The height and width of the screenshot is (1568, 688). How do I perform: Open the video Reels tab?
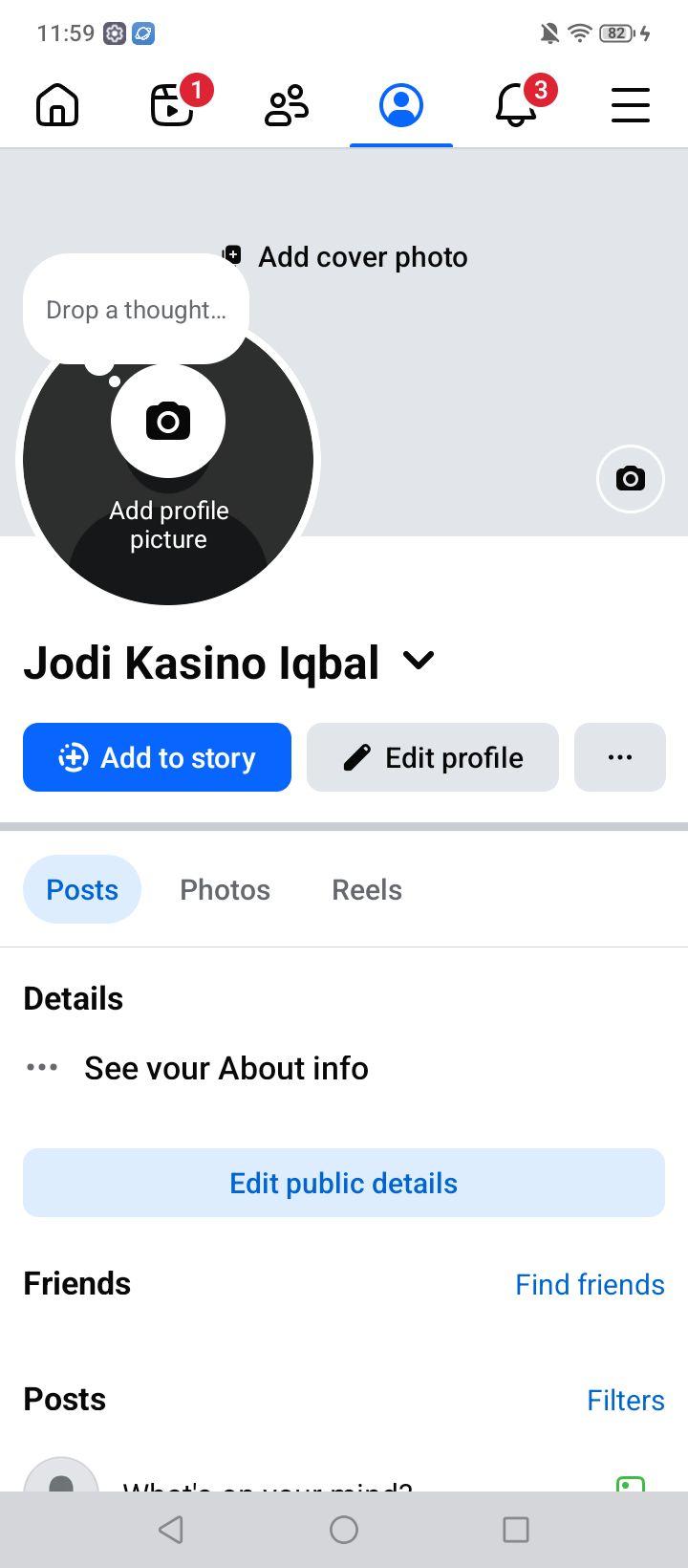tap(174, 105)
